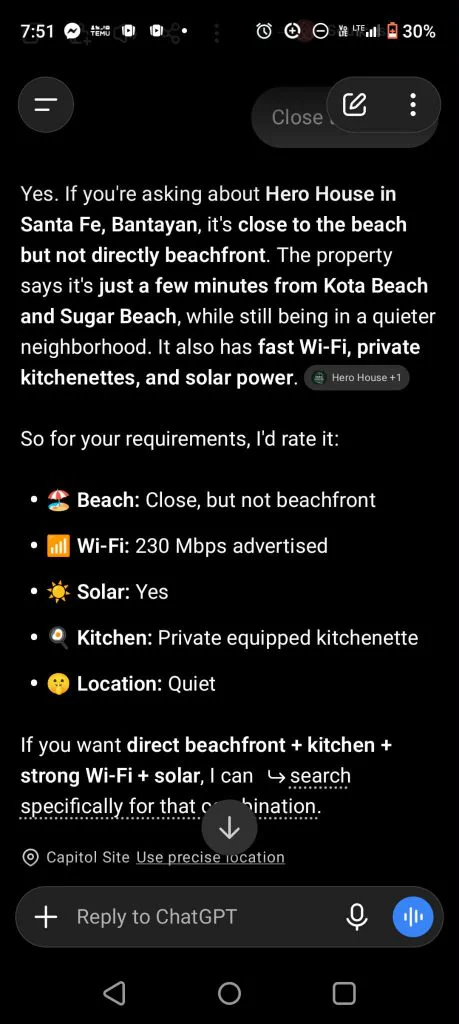The height and width of the screenshot is (1024, 459).
Task: Jump to the bottom with the down arrow
Action: point(229,828)
